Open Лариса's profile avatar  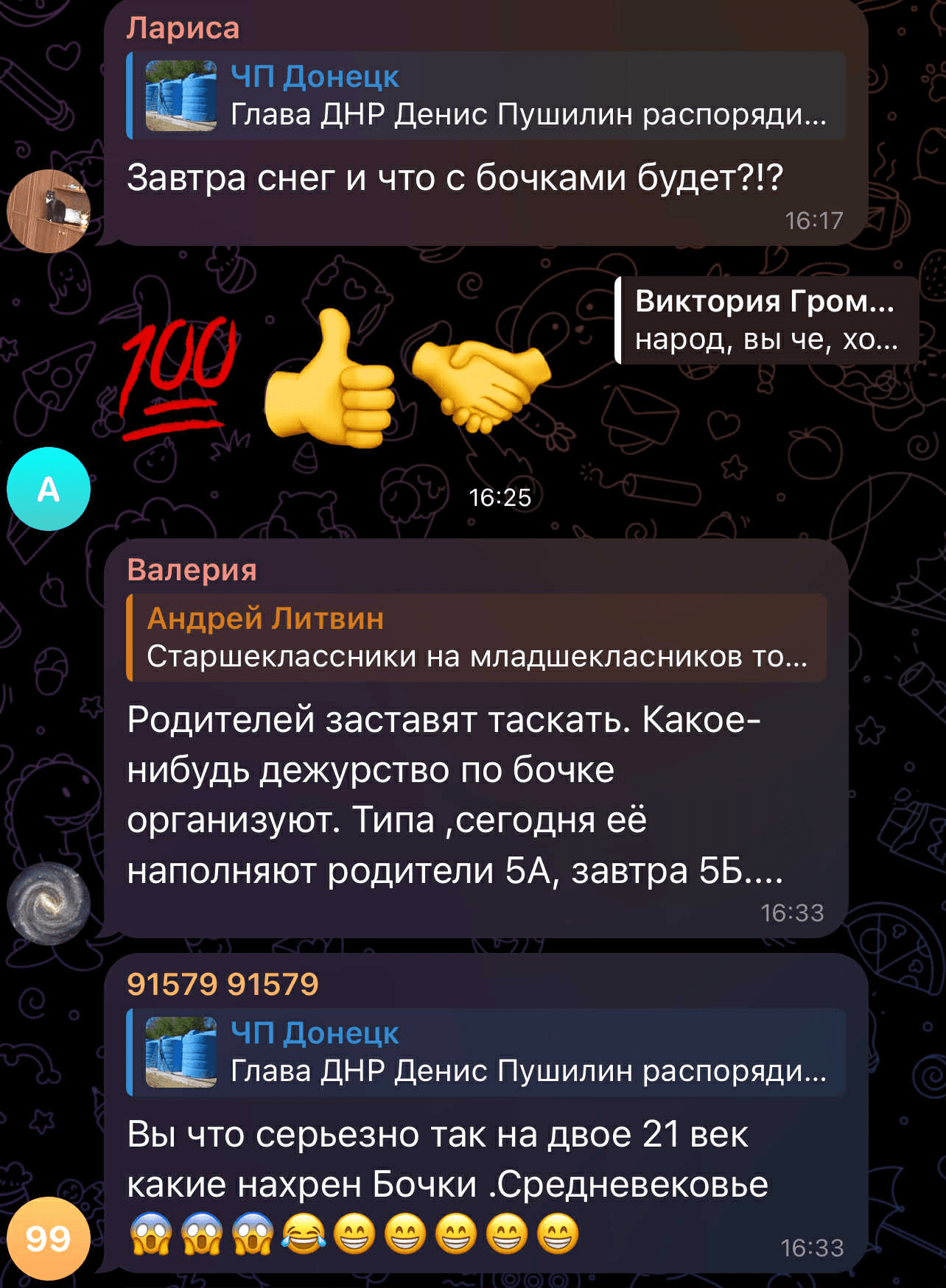(x=49, y=211)
